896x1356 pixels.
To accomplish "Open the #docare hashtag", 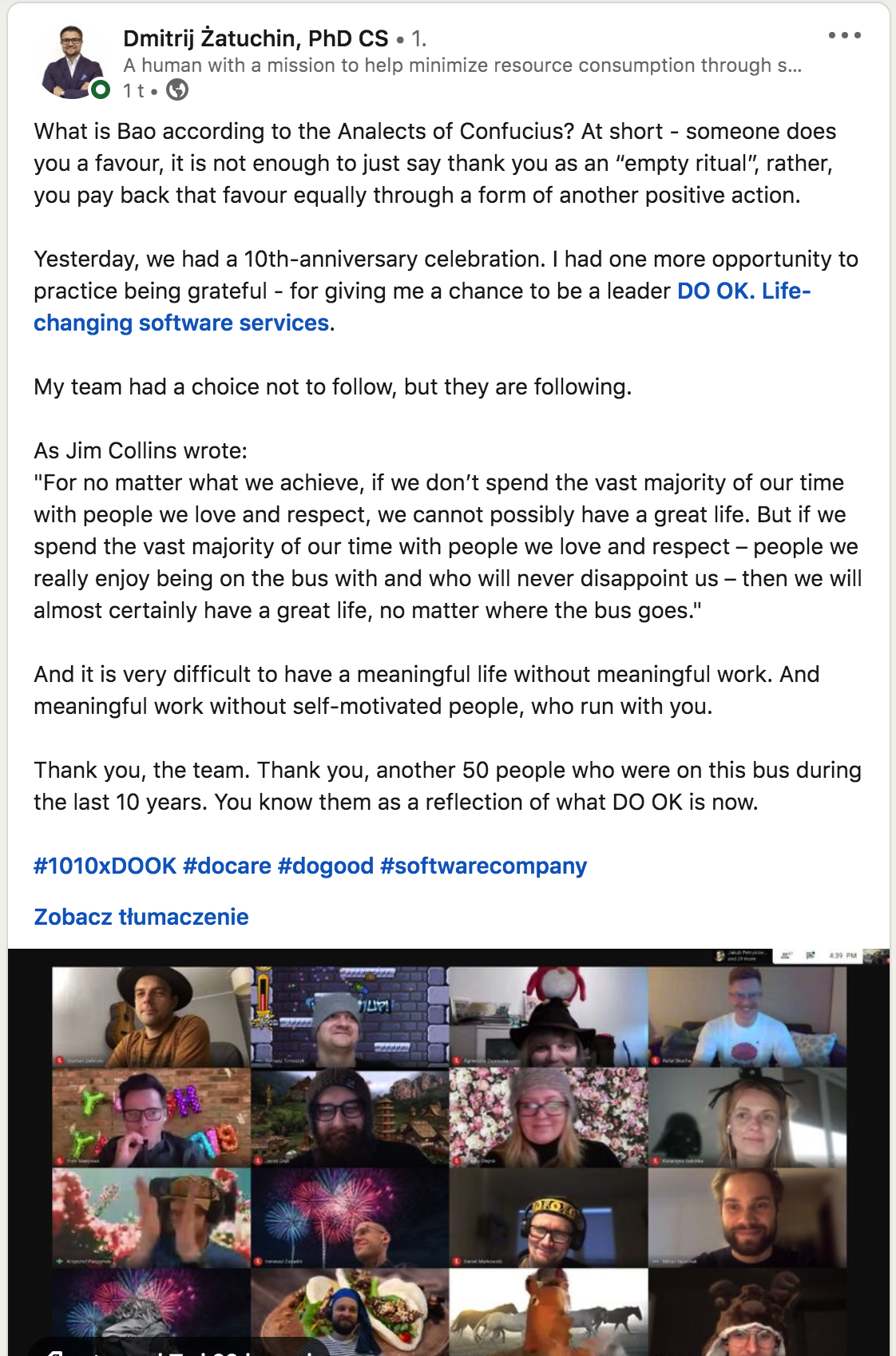I will pyautogui.click(x=227, y=866).
